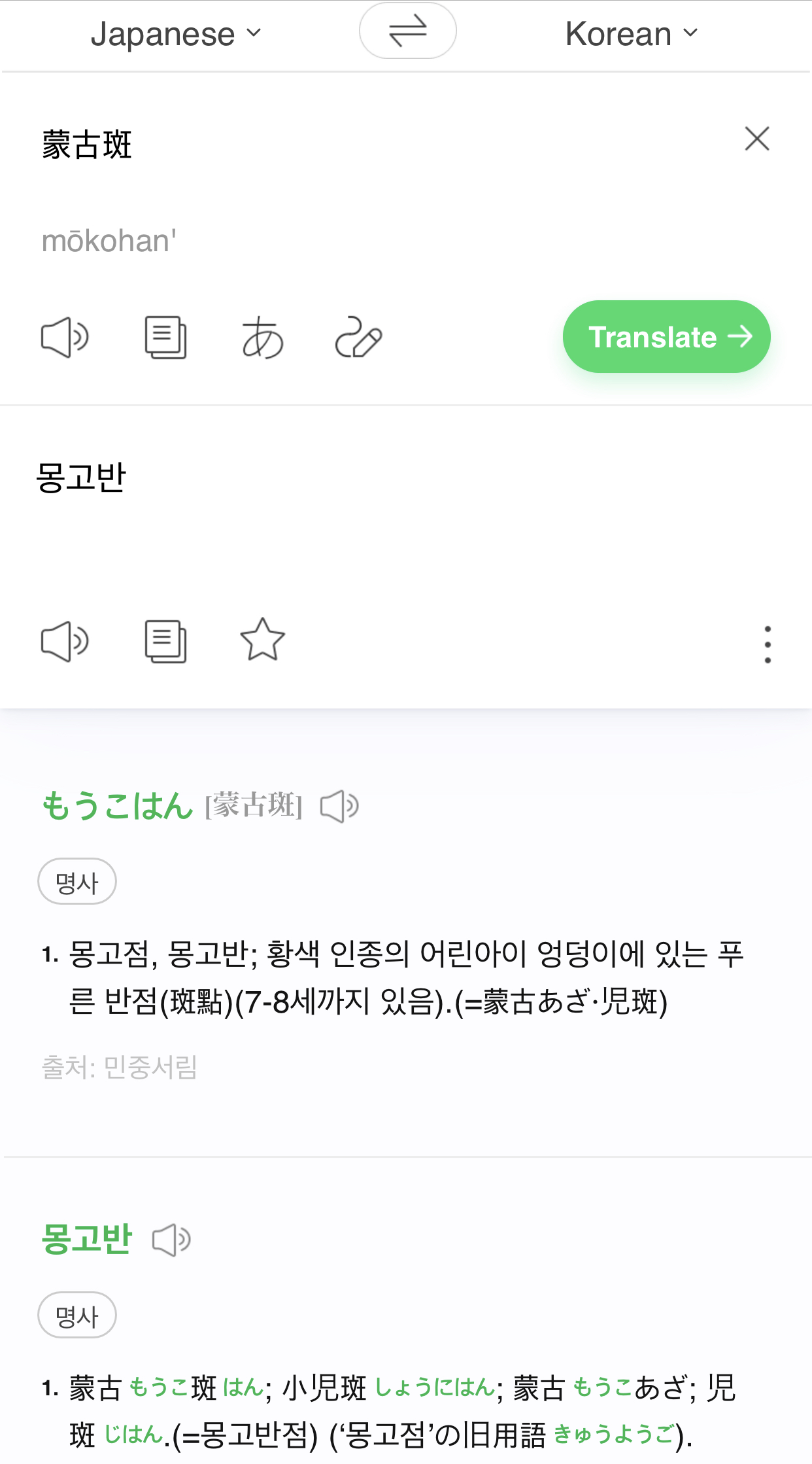Swap source and target languages
Screen dimensions: 812x1464
point(407,31)
